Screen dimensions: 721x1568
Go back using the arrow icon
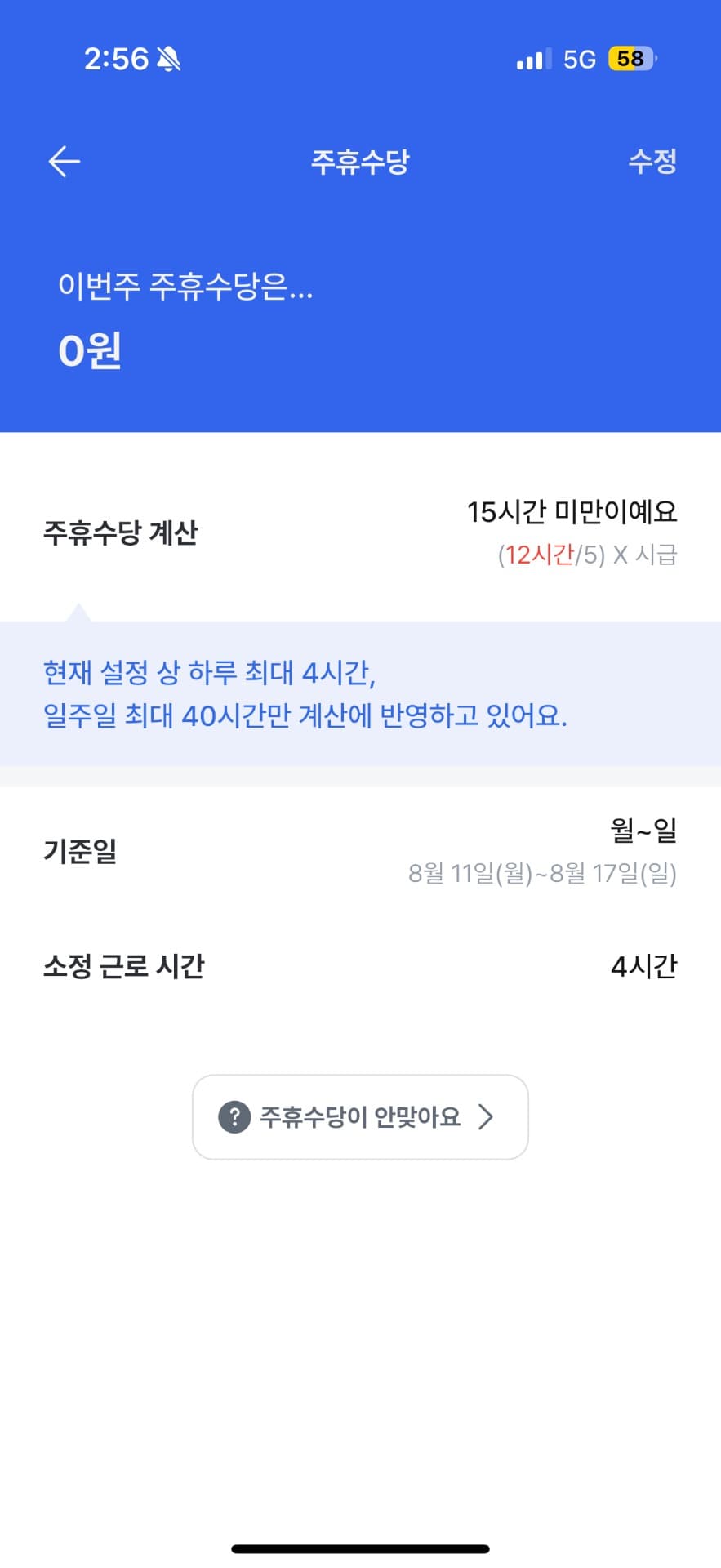(x=64, y=162)
